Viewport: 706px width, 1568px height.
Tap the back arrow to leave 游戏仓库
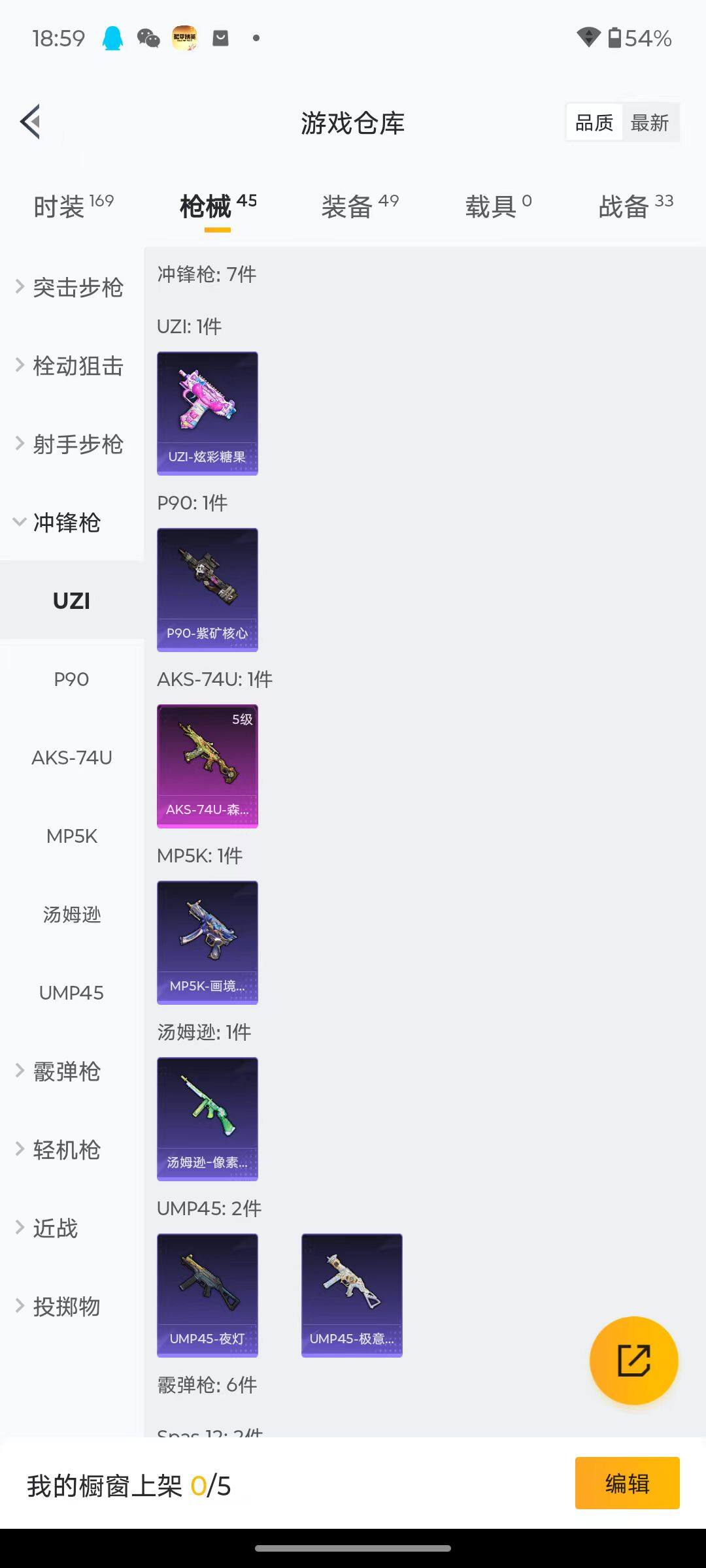point(29,122)
